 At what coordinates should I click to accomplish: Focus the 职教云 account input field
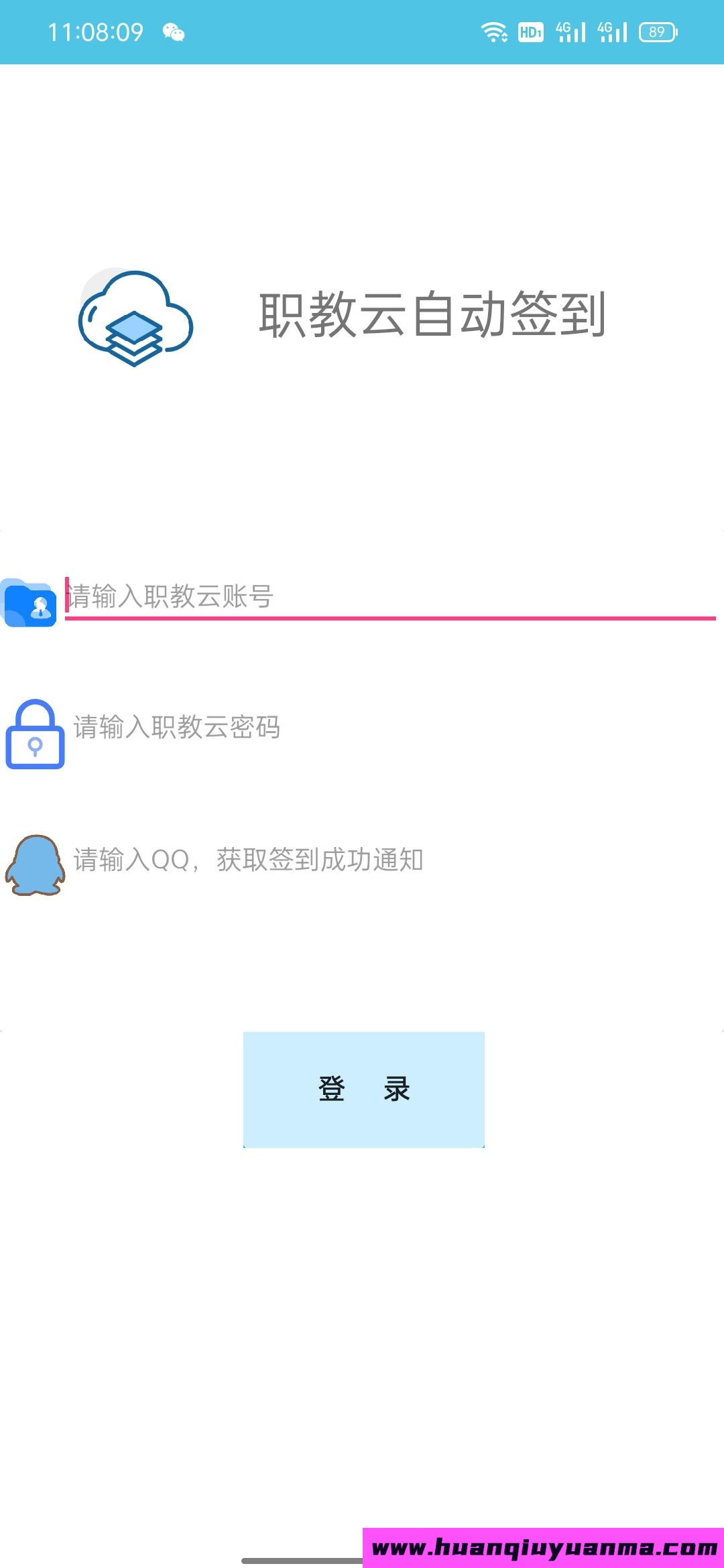(x=389, y=596)
